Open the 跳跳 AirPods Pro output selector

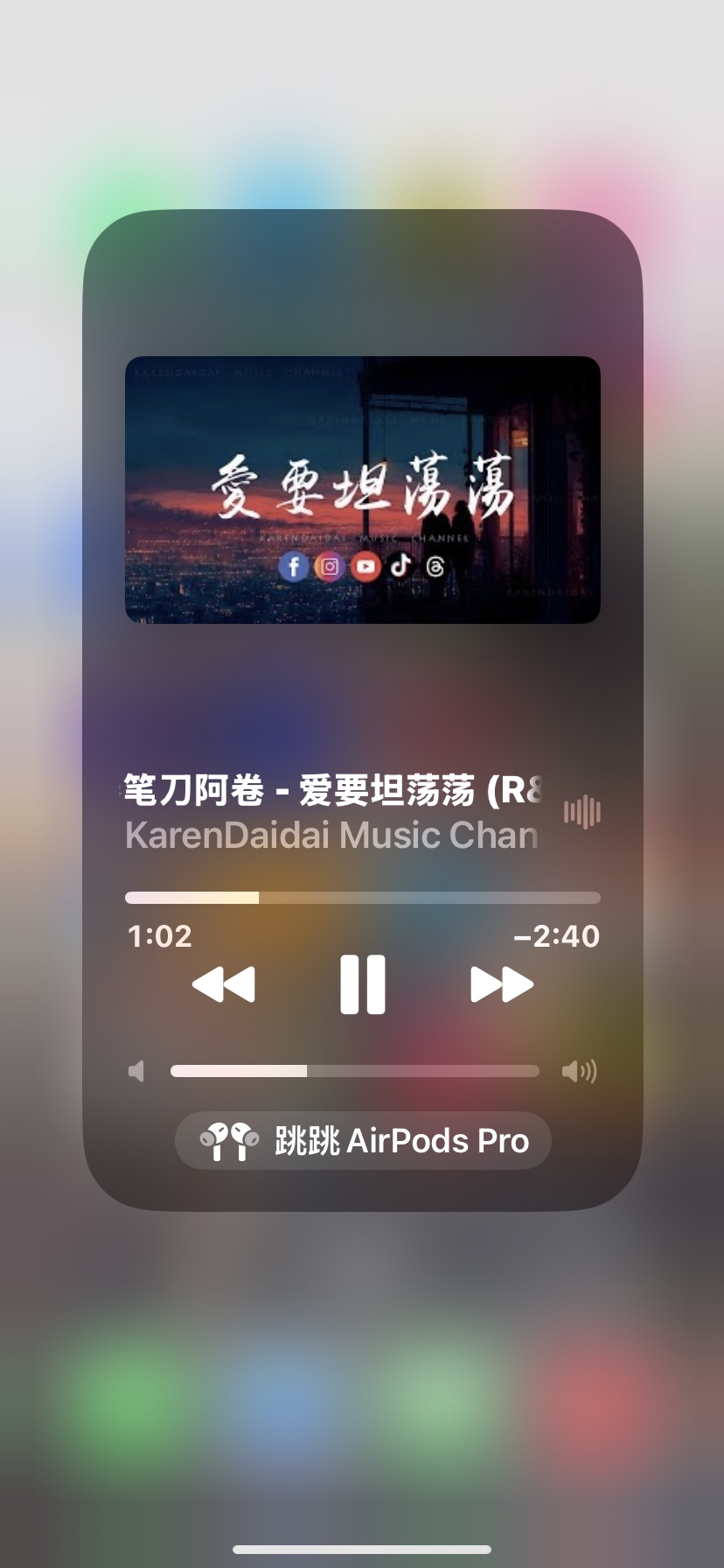tap(363, 1140)
